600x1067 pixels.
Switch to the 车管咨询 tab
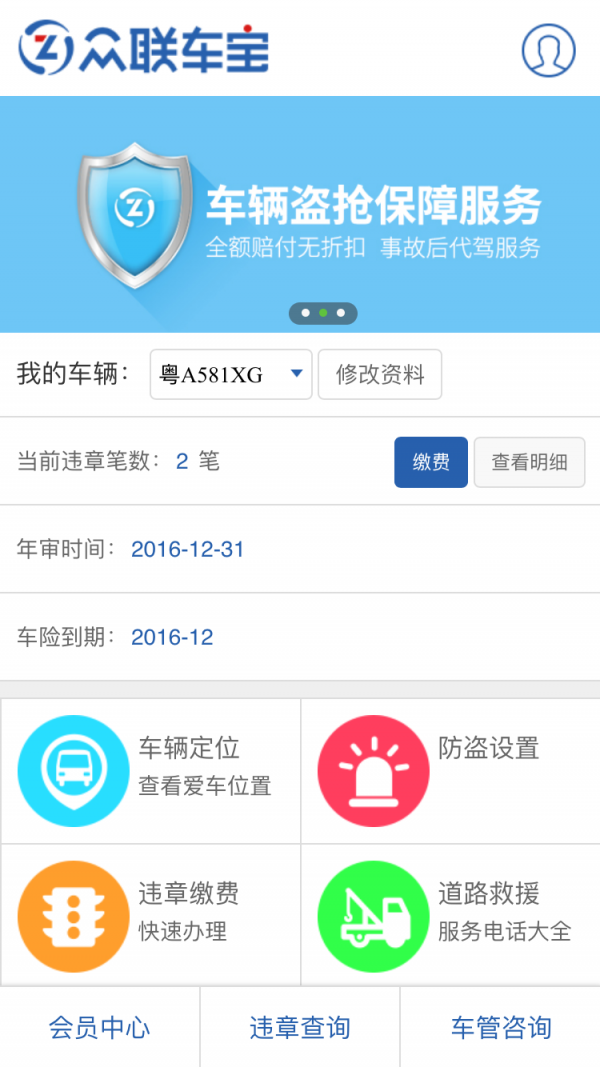pos(500,1027)
